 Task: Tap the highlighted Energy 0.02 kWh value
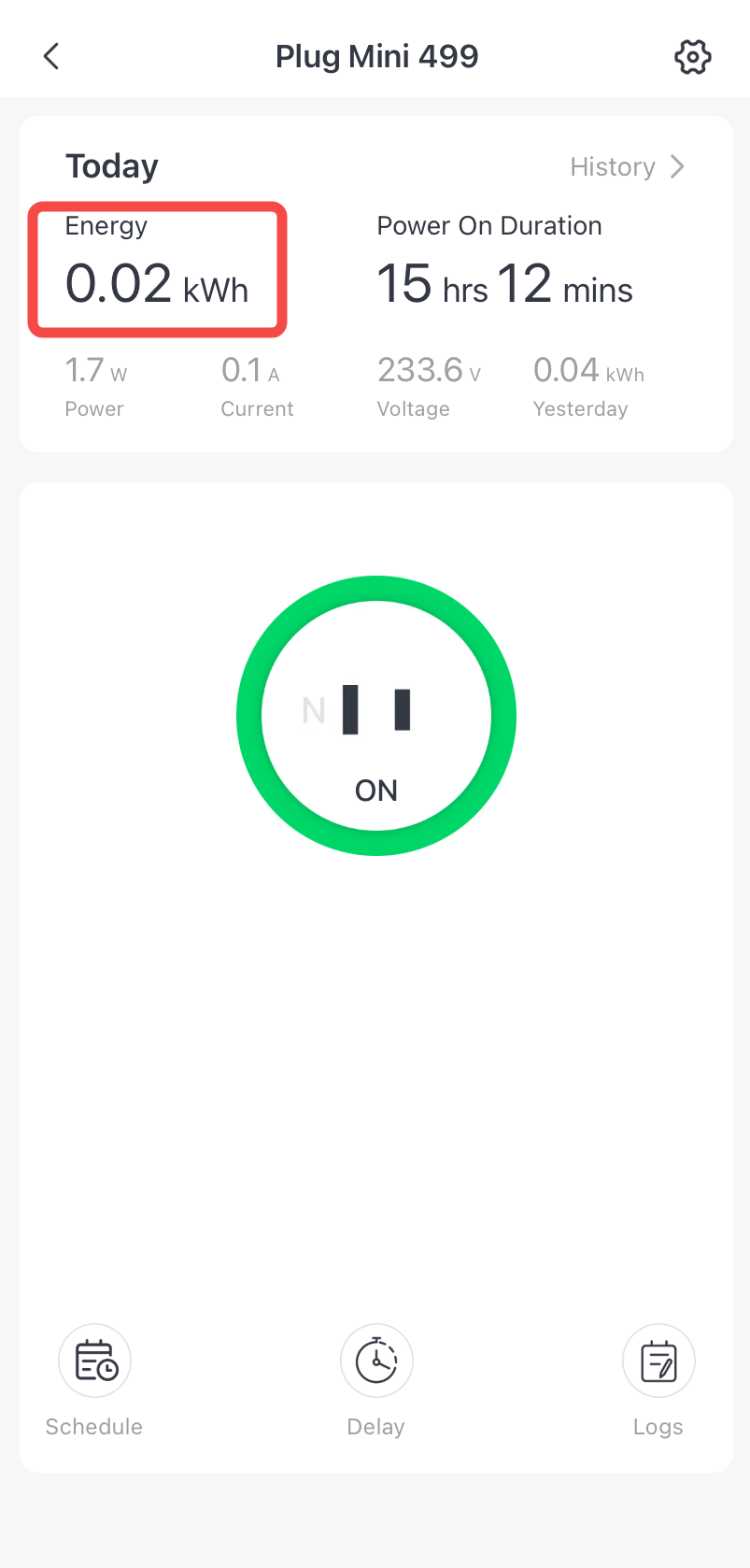(x=156, y=268)
